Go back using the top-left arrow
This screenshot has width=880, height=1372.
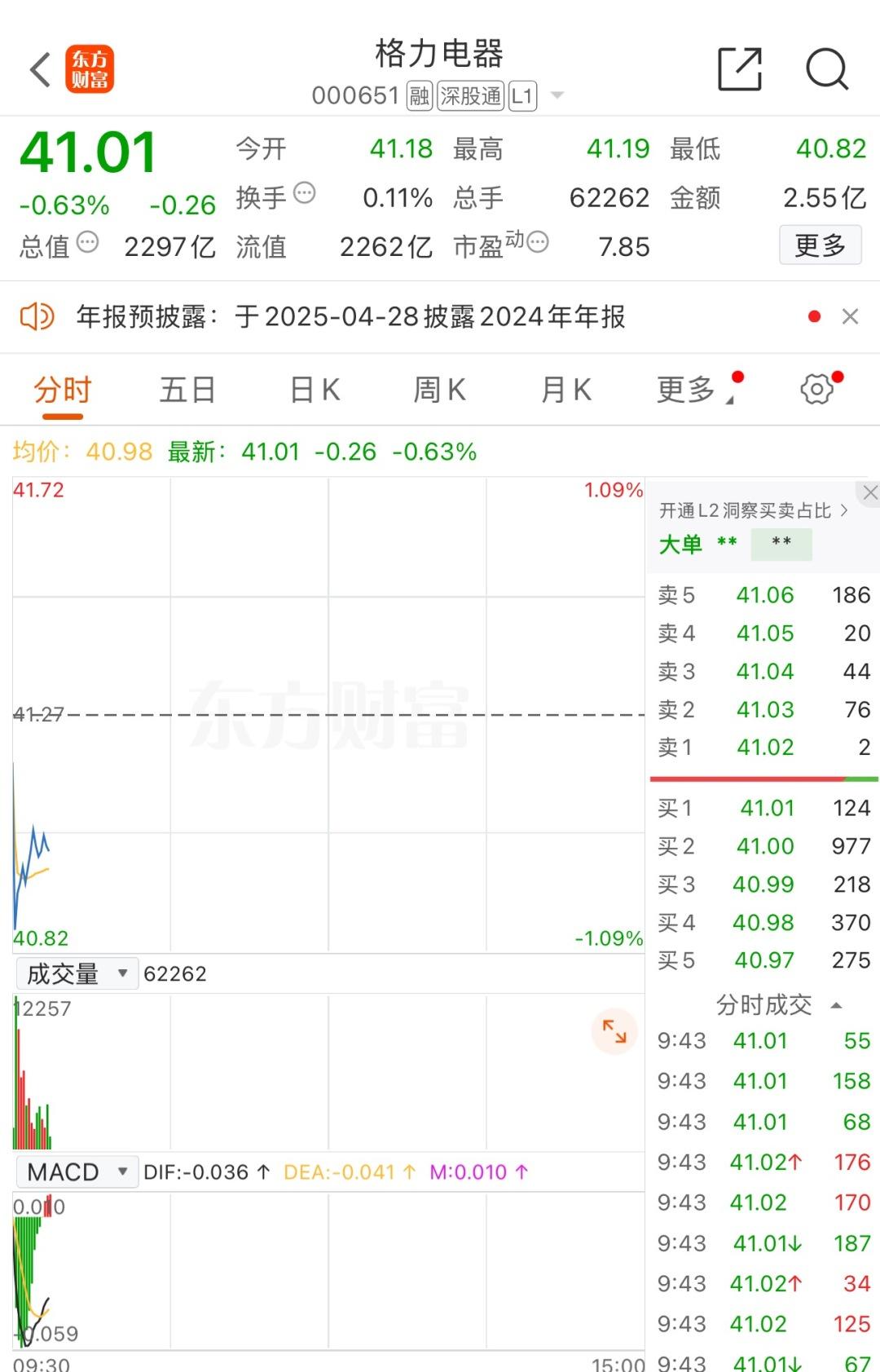pyautogui.click(x=41, y=69)
